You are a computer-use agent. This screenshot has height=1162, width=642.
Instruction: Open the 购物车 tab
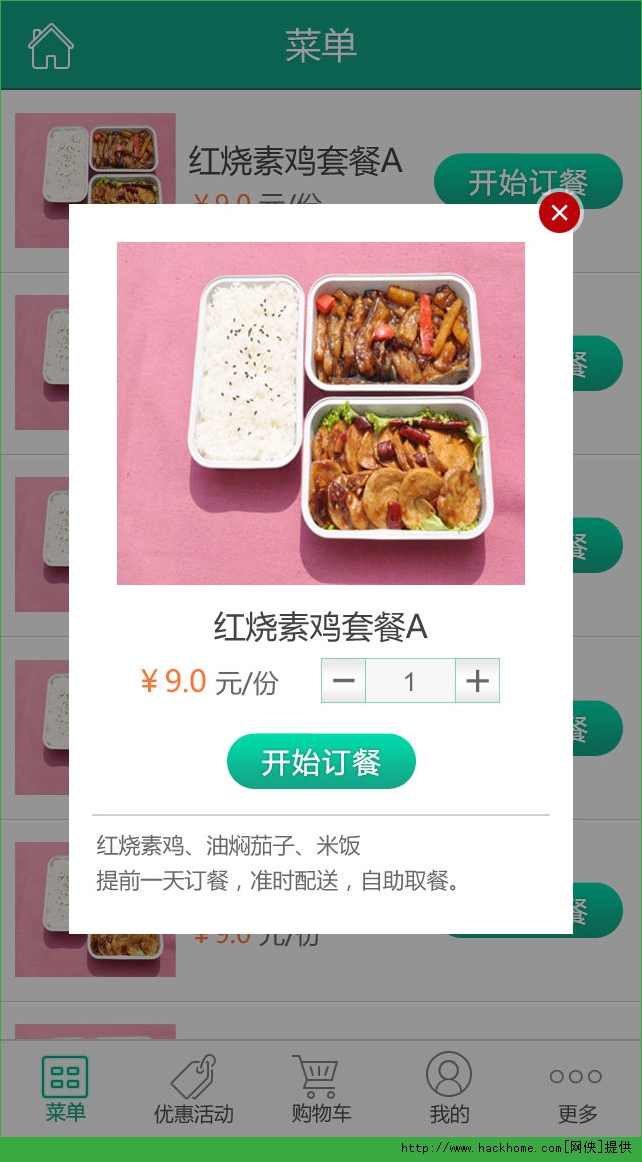pyautogui.click(x=321, y=1089)
